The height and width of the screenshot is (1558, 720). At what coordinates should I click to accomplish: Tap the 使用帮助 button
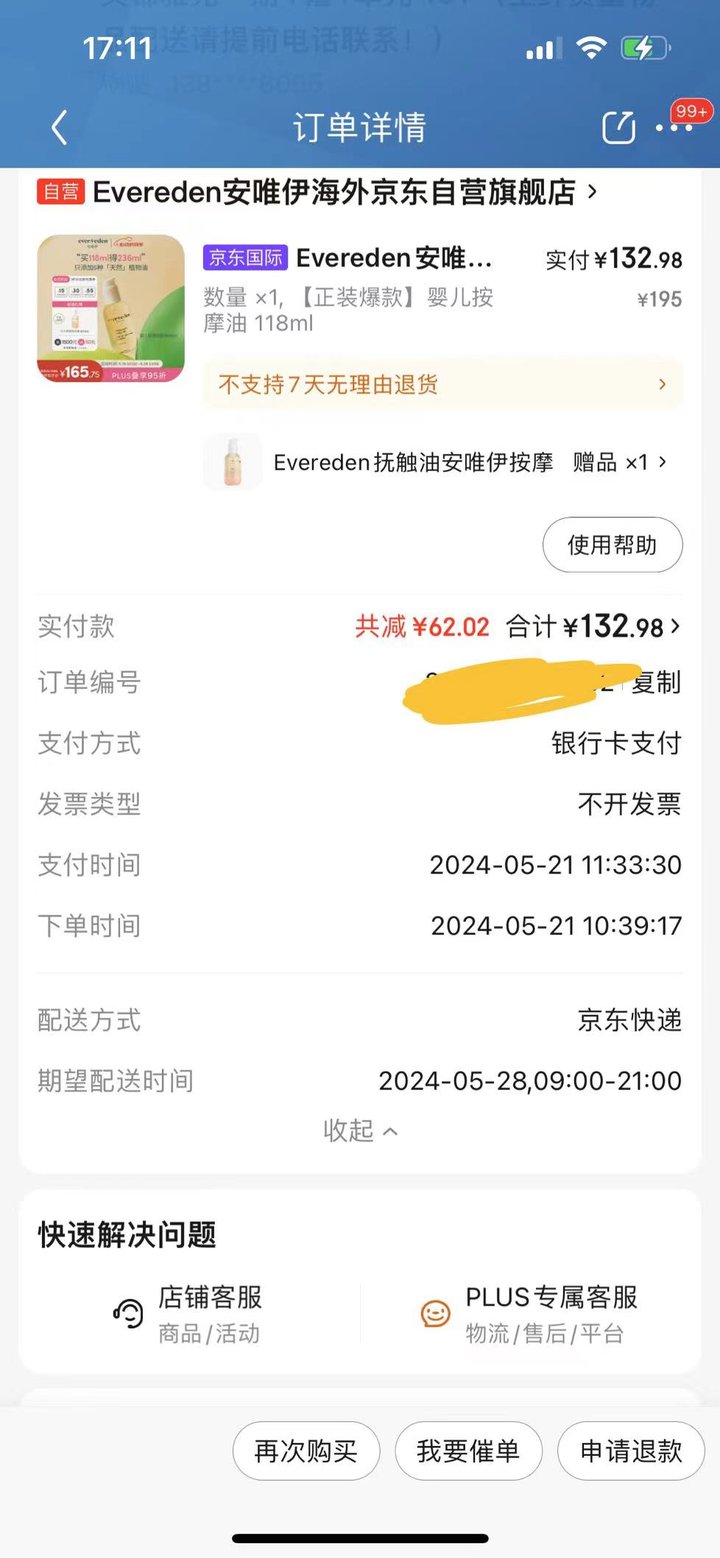point(612,545)
